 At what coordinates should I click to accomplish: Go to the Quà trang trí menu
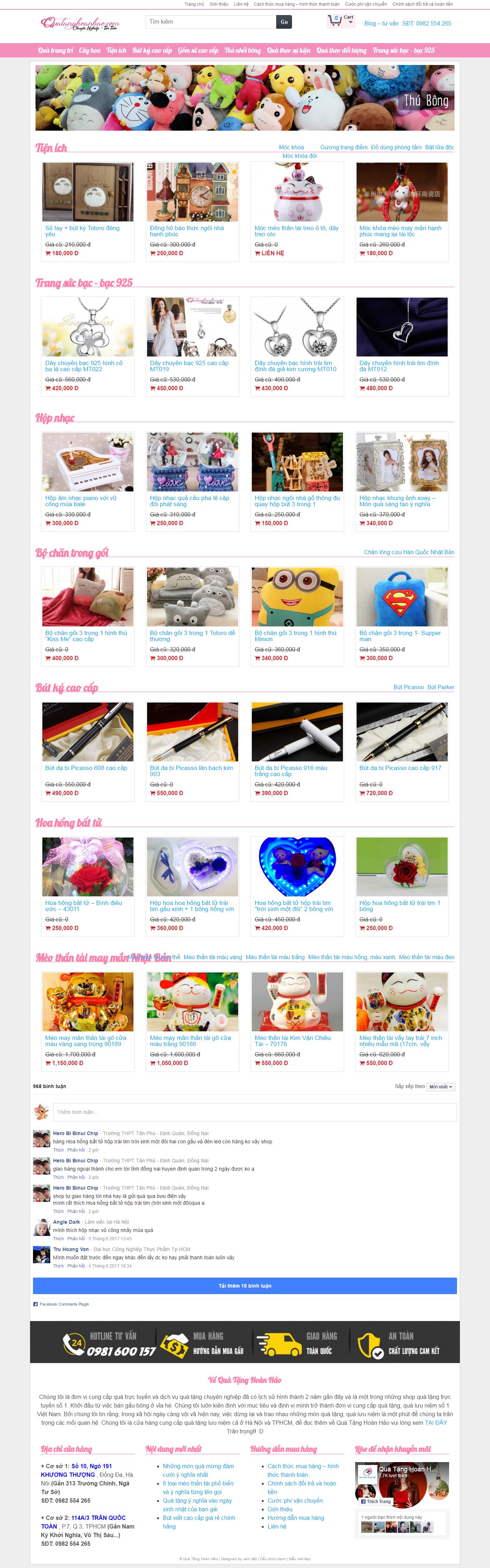click(x=55, y=51)
